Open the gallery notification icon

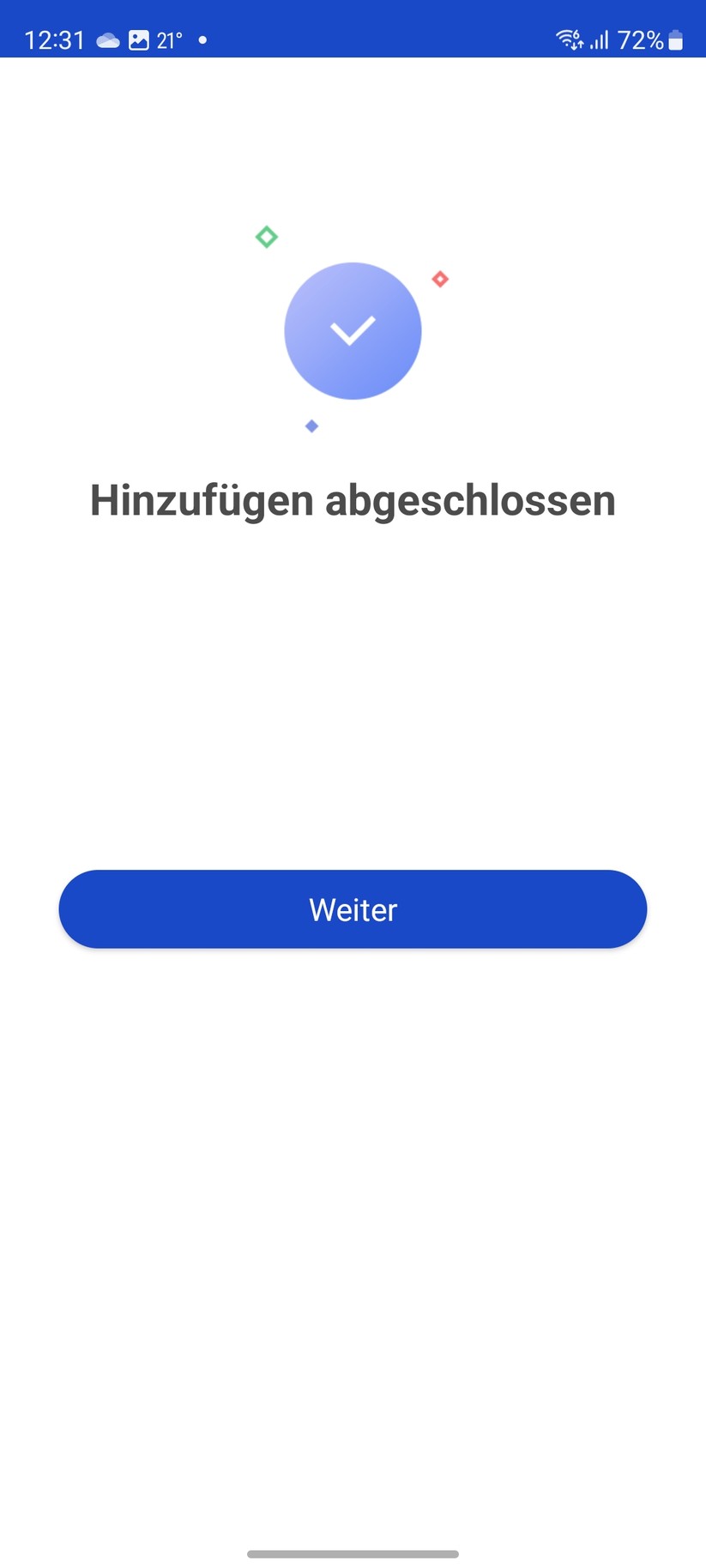[140, 39]
